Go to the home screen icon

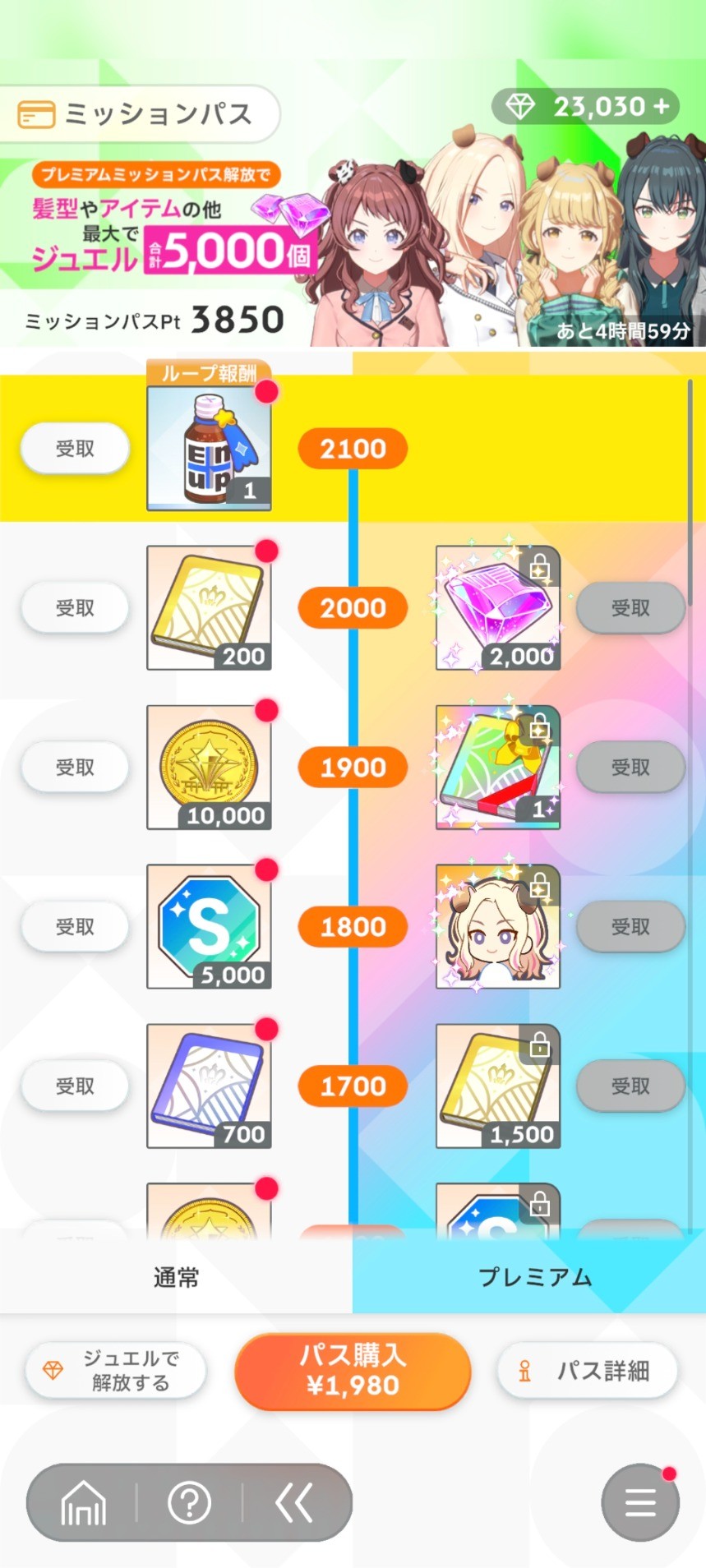[83, 1503]
